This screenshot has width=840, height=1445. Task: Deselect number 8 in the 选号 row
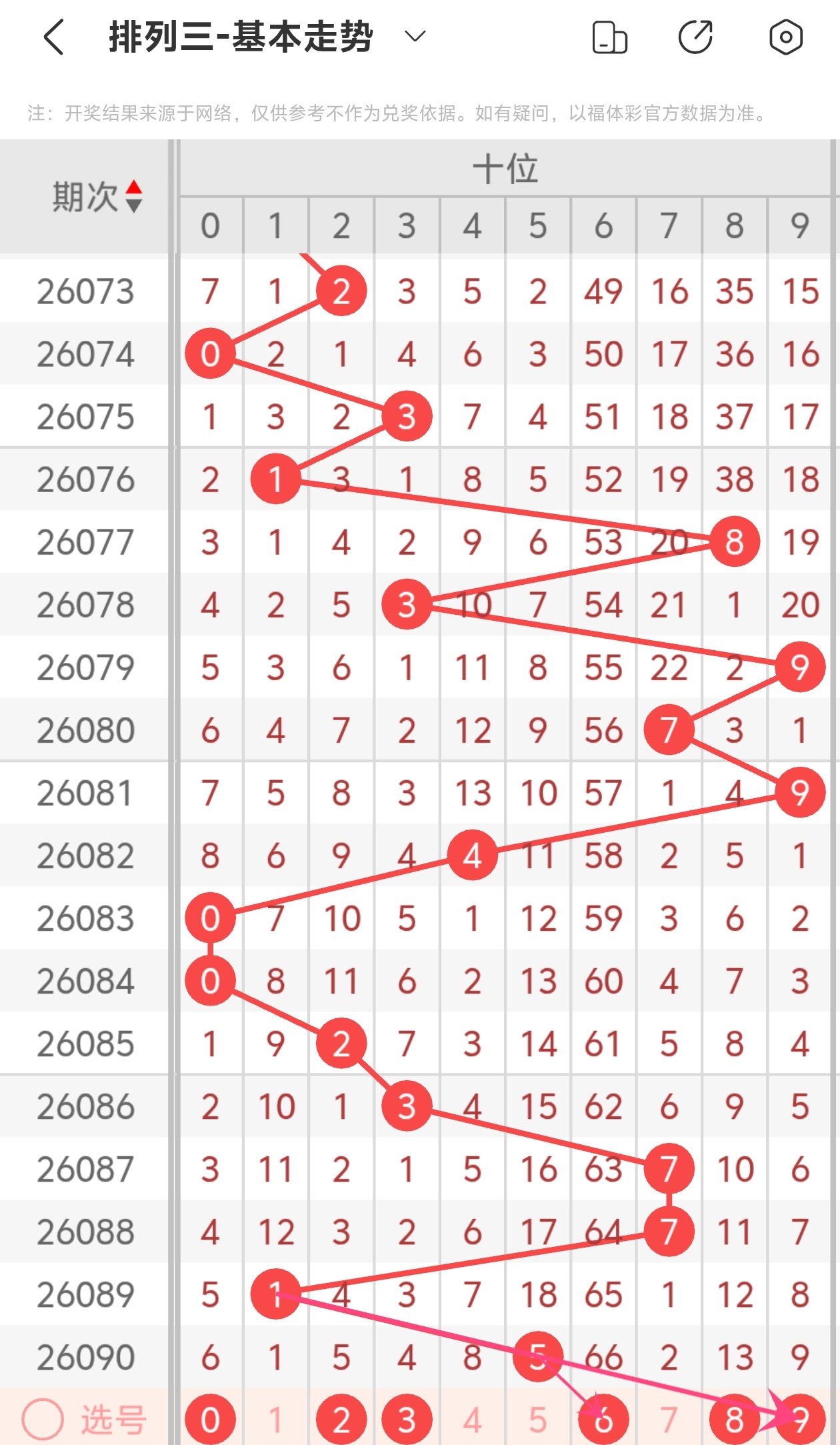[x=734, y=1420]
